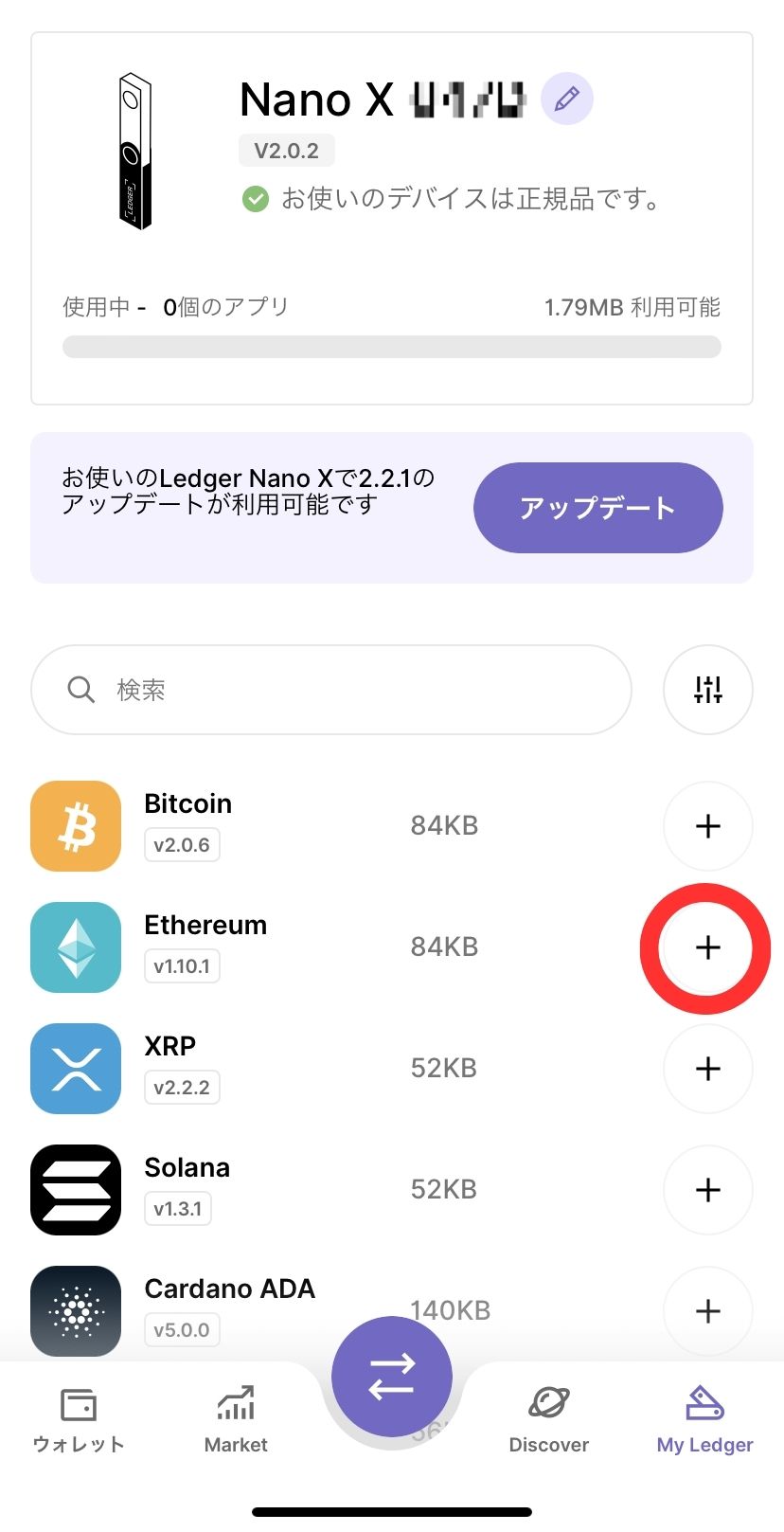Focus the 検索 search field
The image size is (784, 1532).
331,690
